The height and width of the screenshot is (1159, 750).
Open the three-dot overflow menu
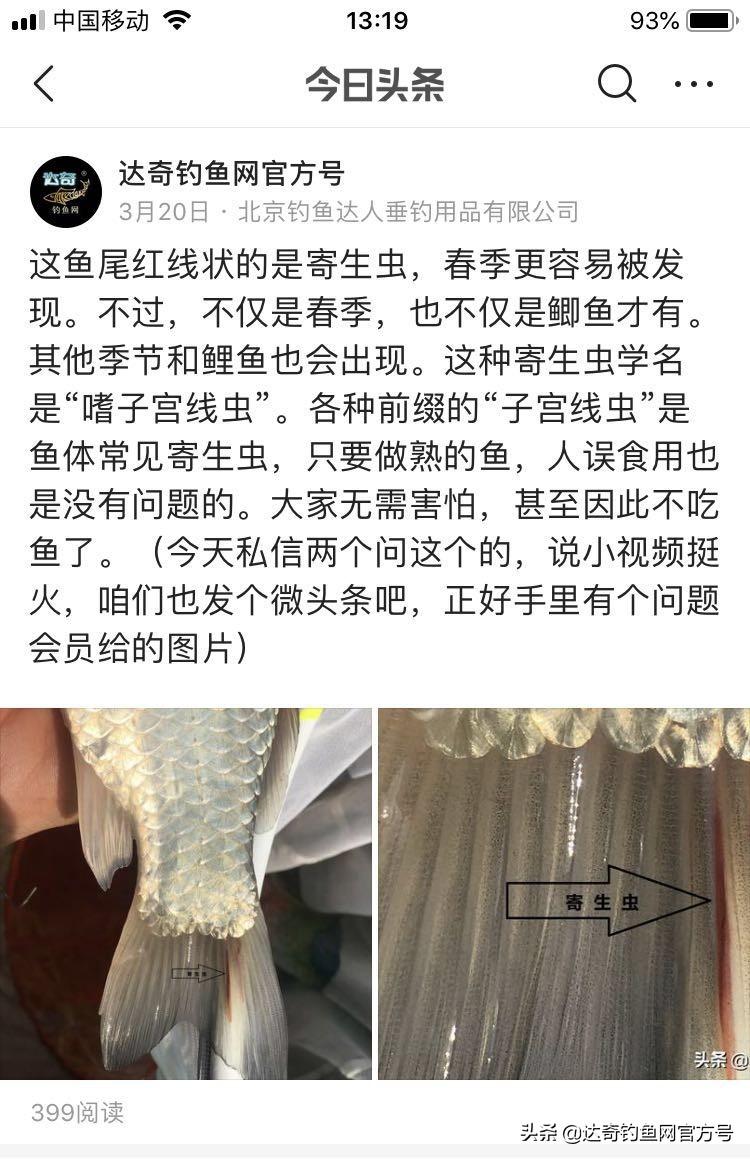coord(694,84)
